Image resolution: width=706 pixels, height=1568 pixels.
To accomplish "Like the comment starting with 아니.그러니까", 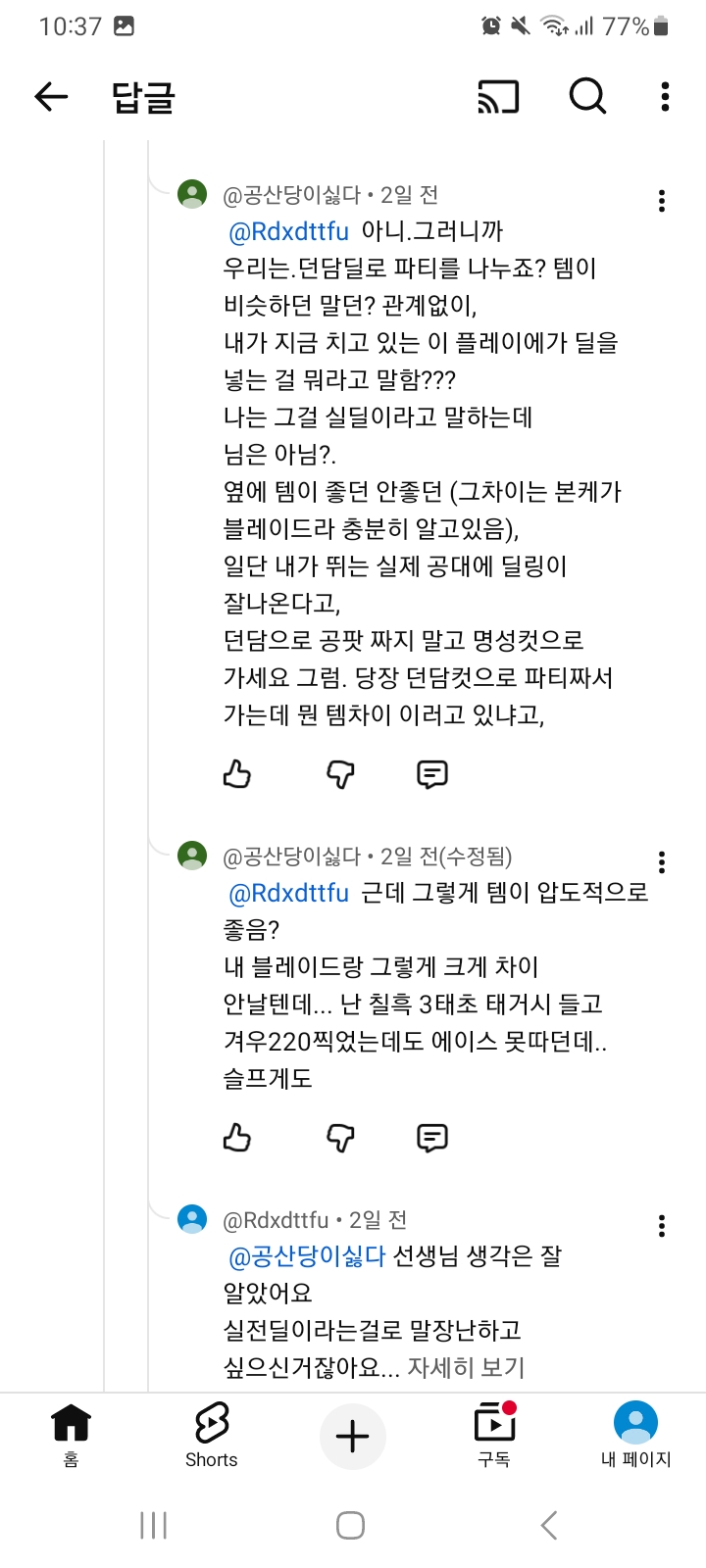I will pos(237,774).
